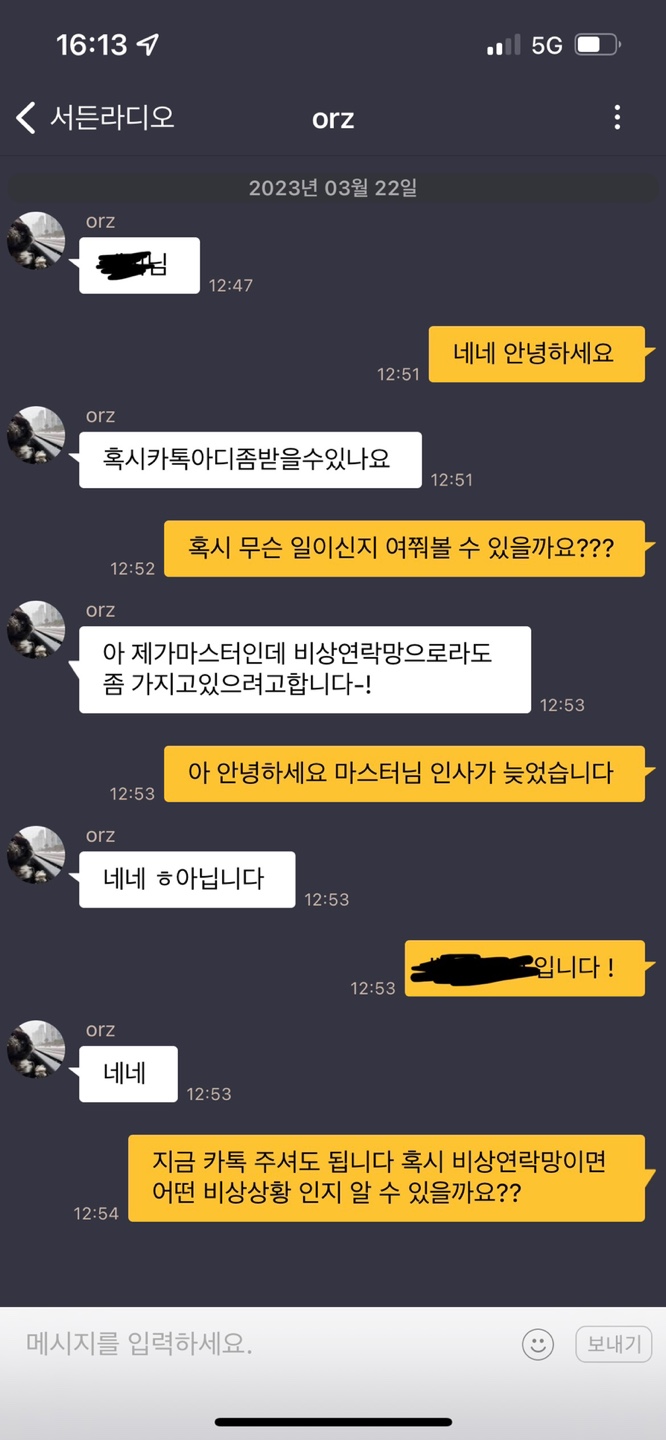Open the three-dot overflow menu
666x1440 pixels.
617,118
